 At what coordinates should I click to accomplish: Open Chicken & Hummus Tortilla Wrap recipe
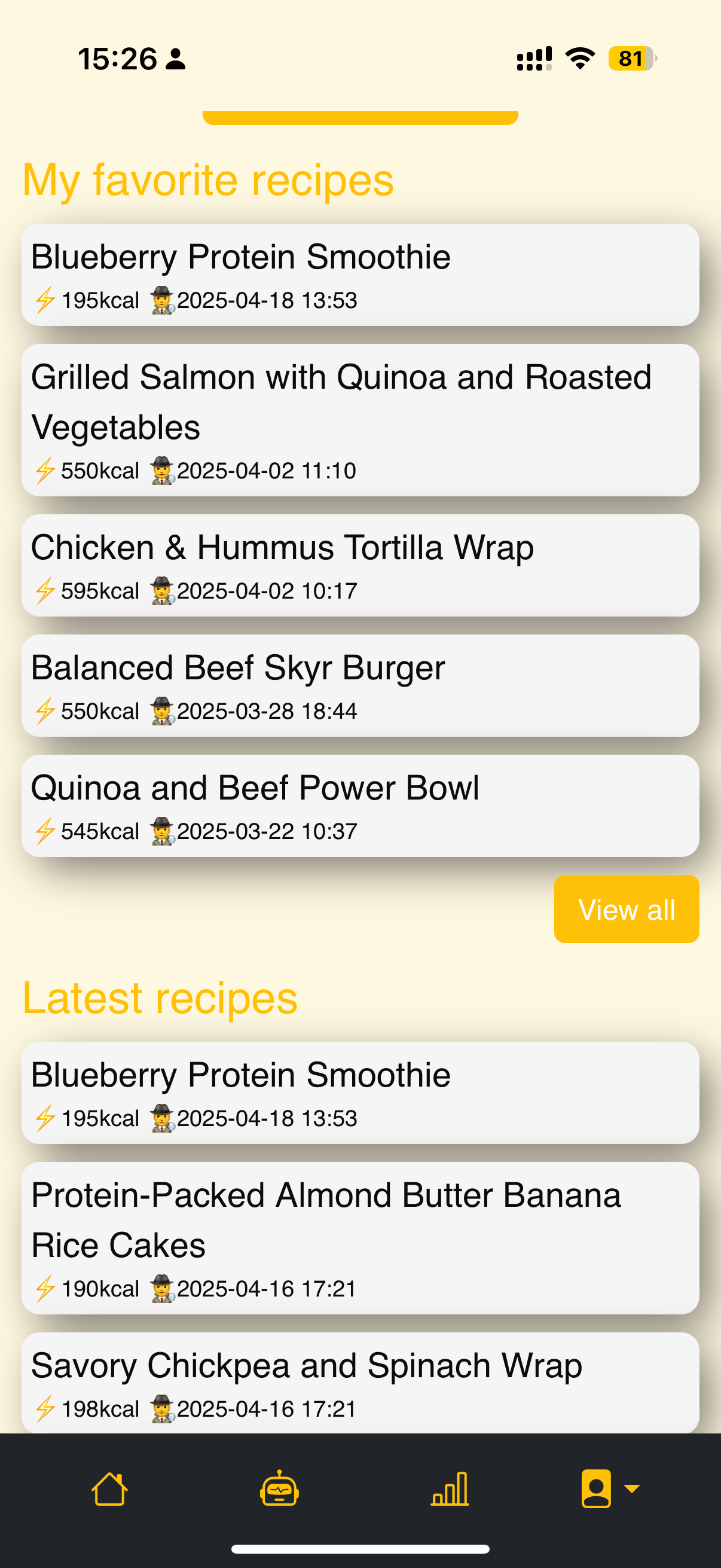point(360,565)
